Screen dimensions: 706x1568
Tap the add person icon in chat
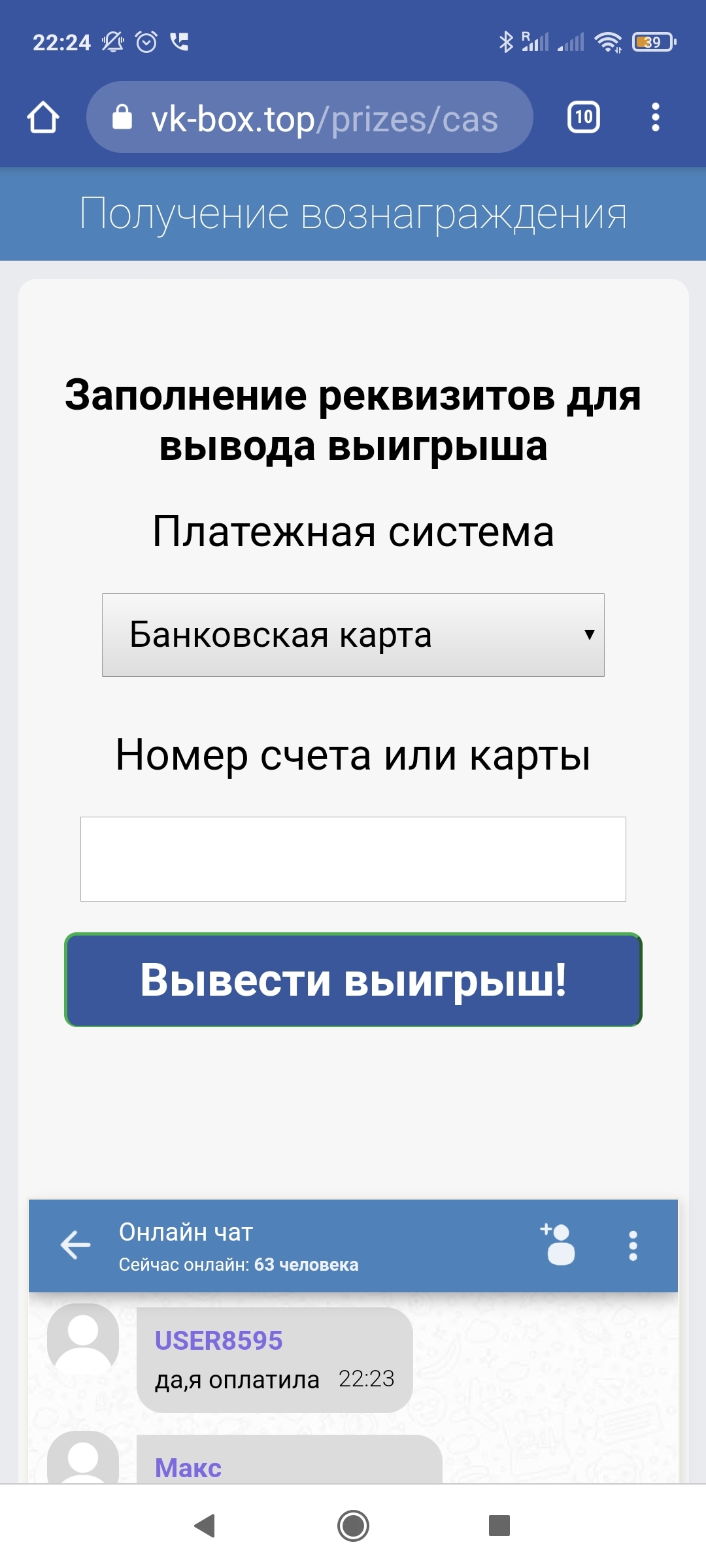click(x=558, y=1245)
